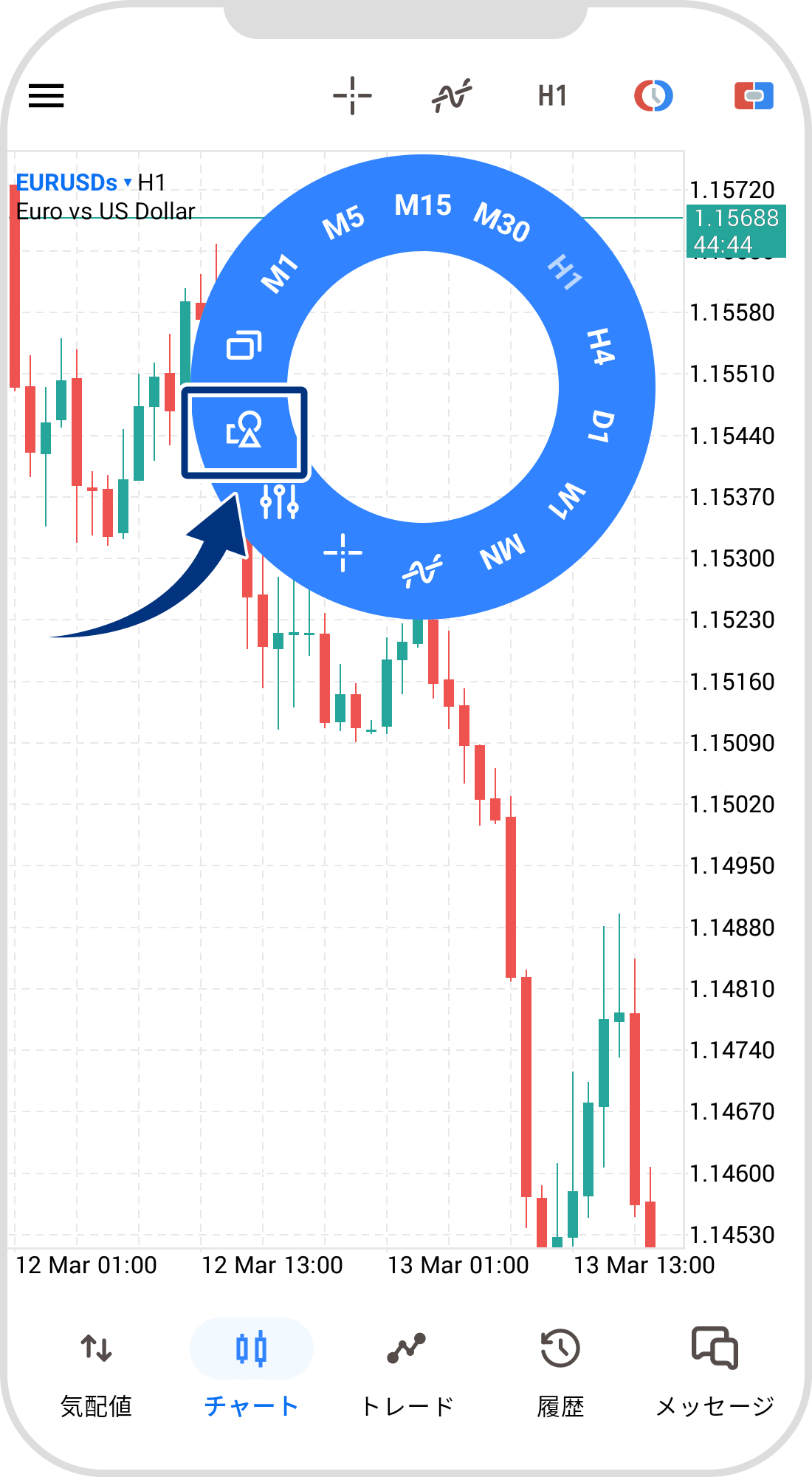812x1477 pixels.
Task: Select W1 weekly timeframe in radial menu
Action: point(567,500)
